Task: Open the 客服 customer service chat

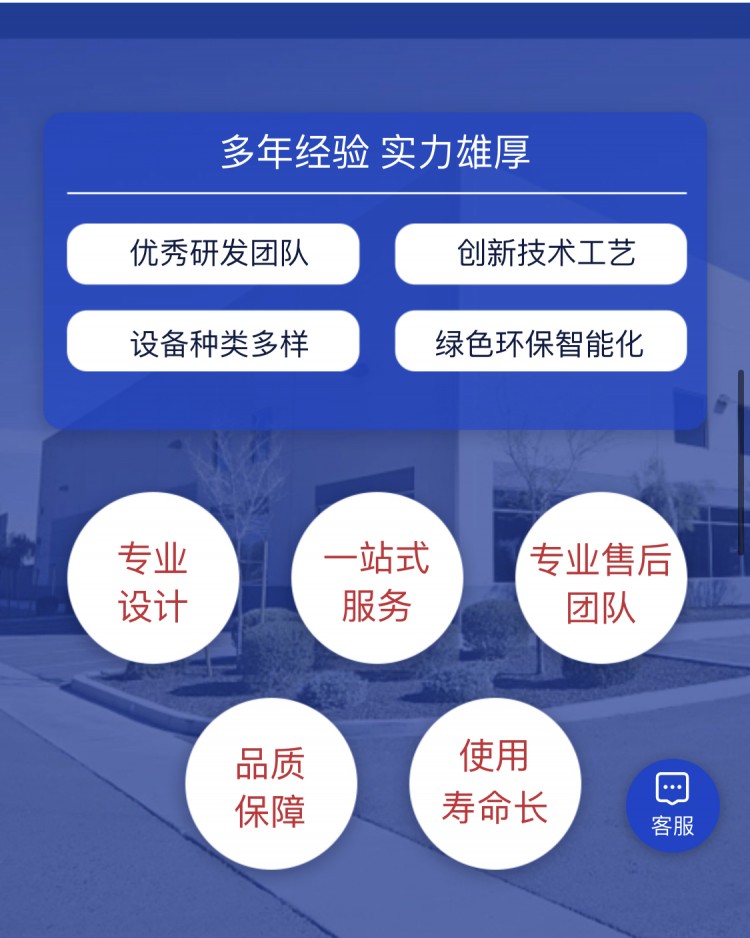Action: [672, 805]
